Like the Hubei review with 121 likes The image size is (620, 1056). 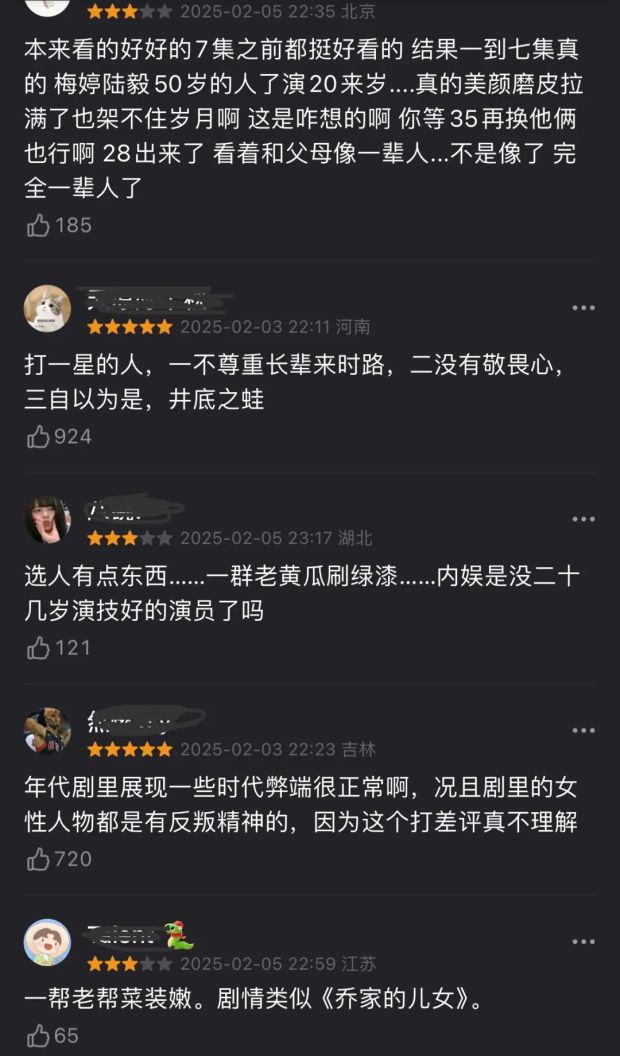tap(38, 649)
